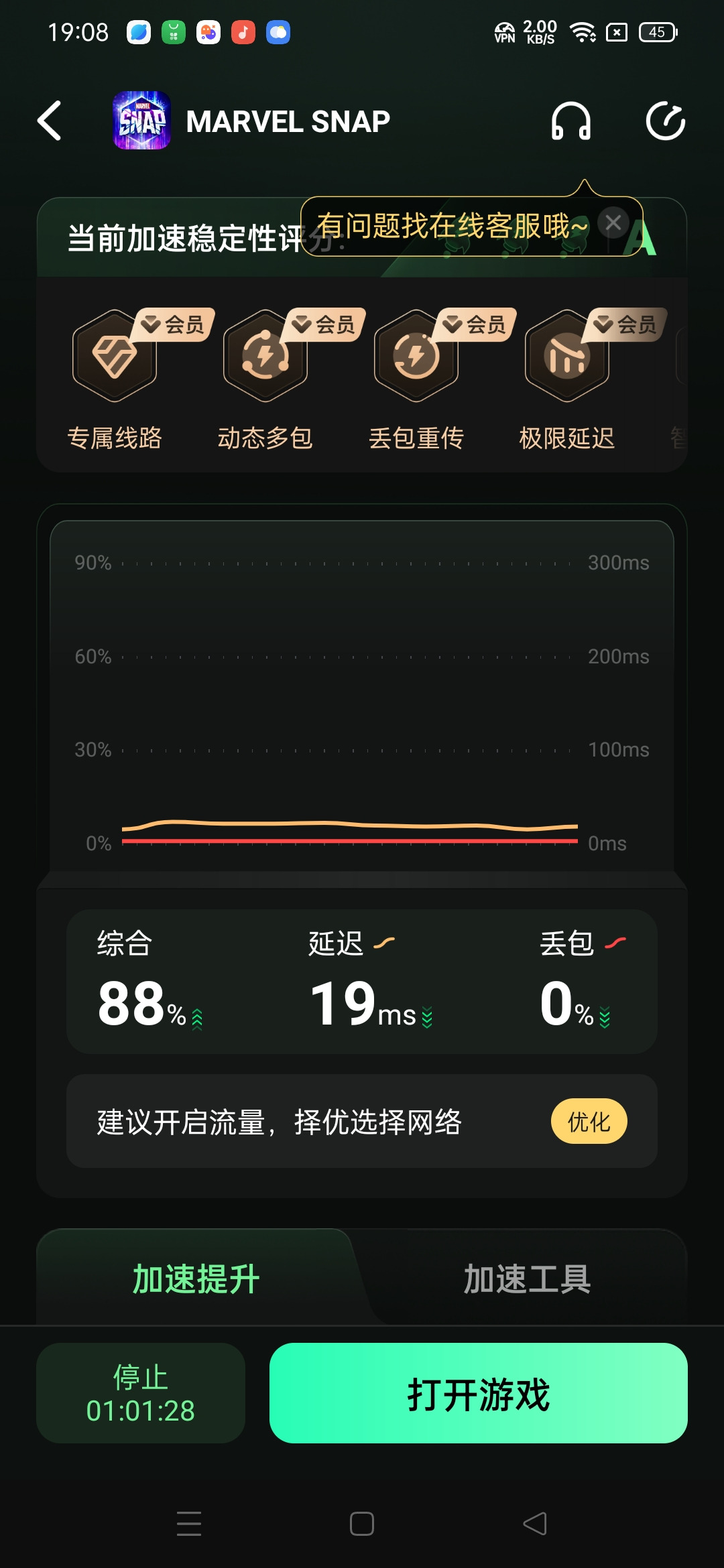724x1568 pixels.
Task: Tap the speed test gauge icon
Action: [665, 121]
